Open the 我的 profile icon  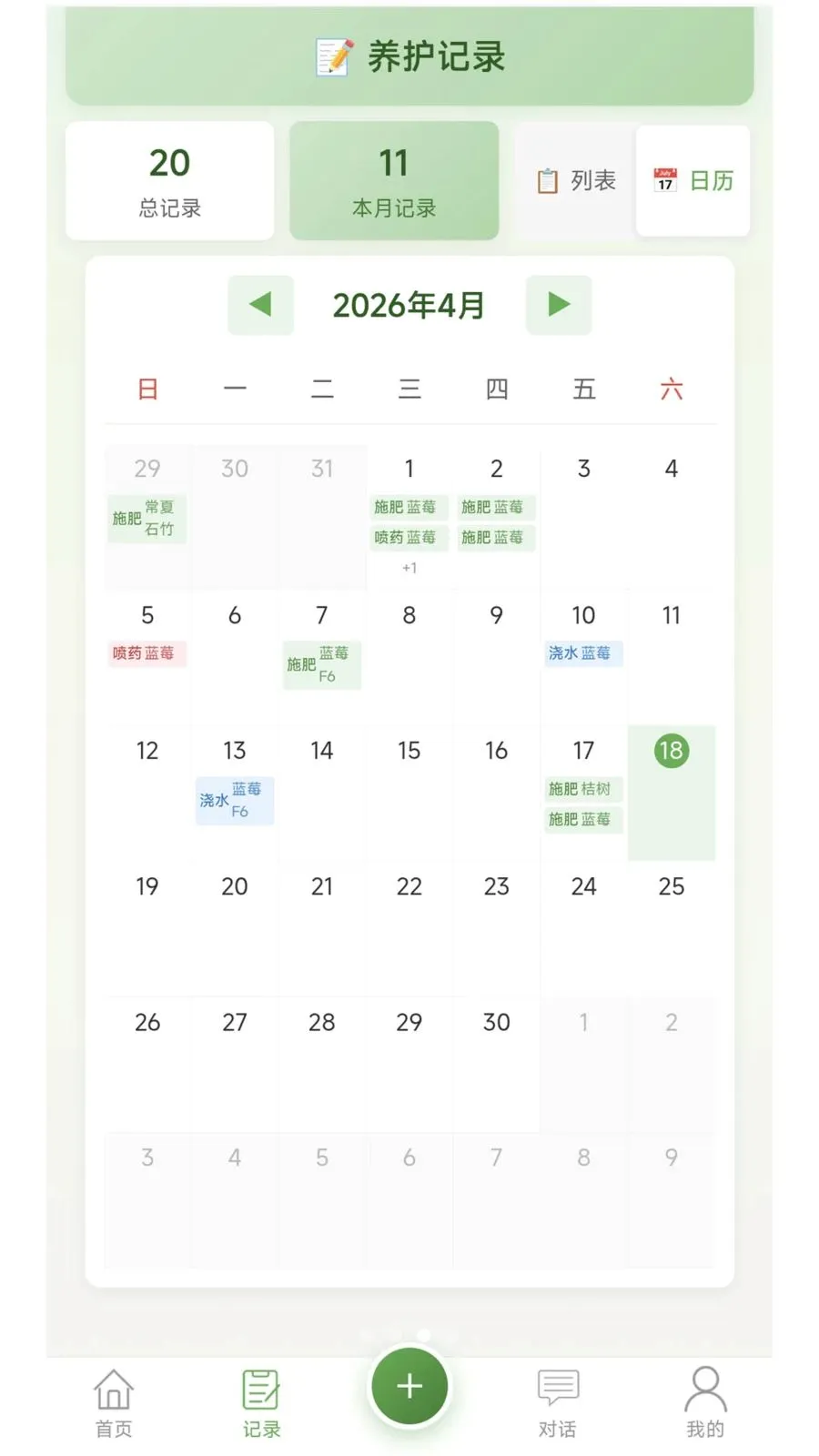[x=706, y=1390]
